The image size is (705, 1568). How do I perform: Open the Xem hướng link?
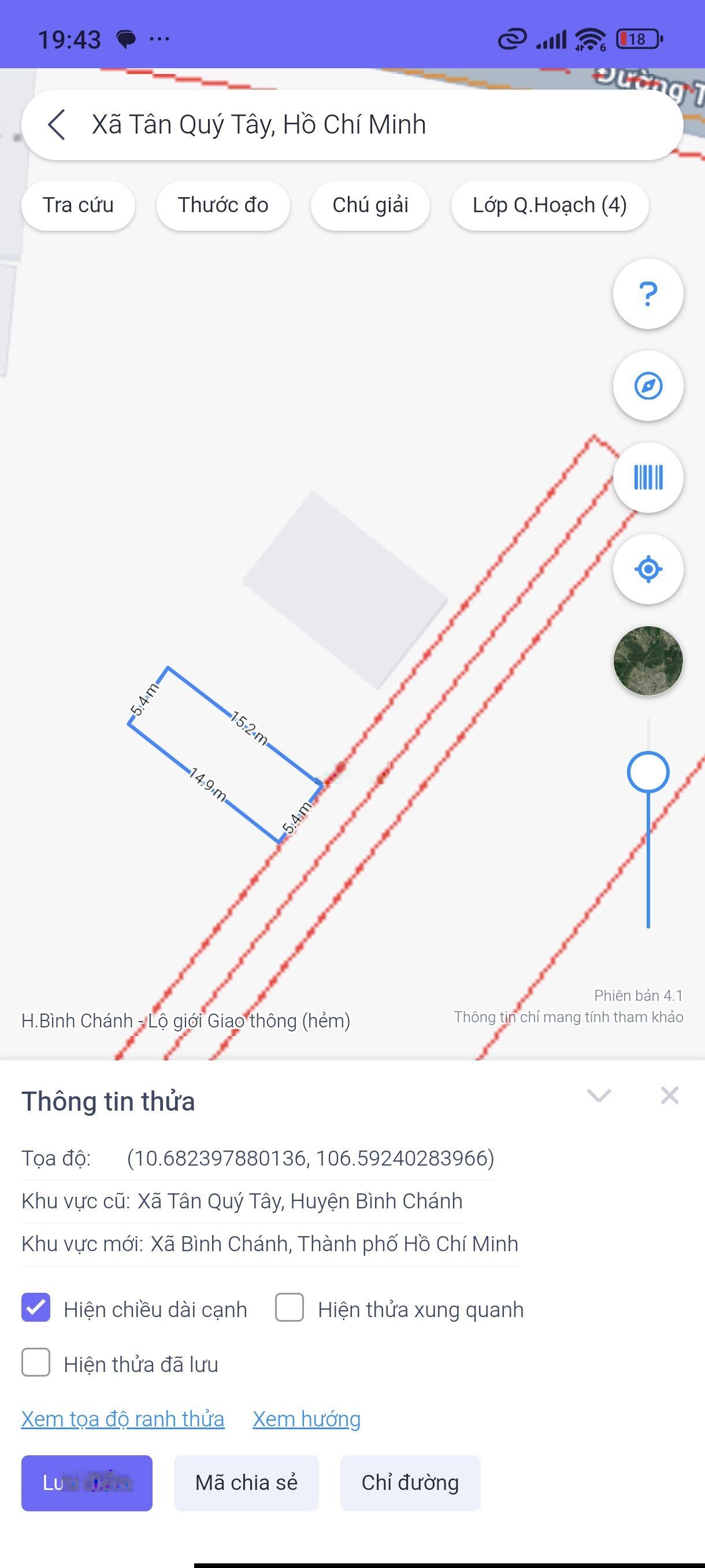click(307, 1419)
